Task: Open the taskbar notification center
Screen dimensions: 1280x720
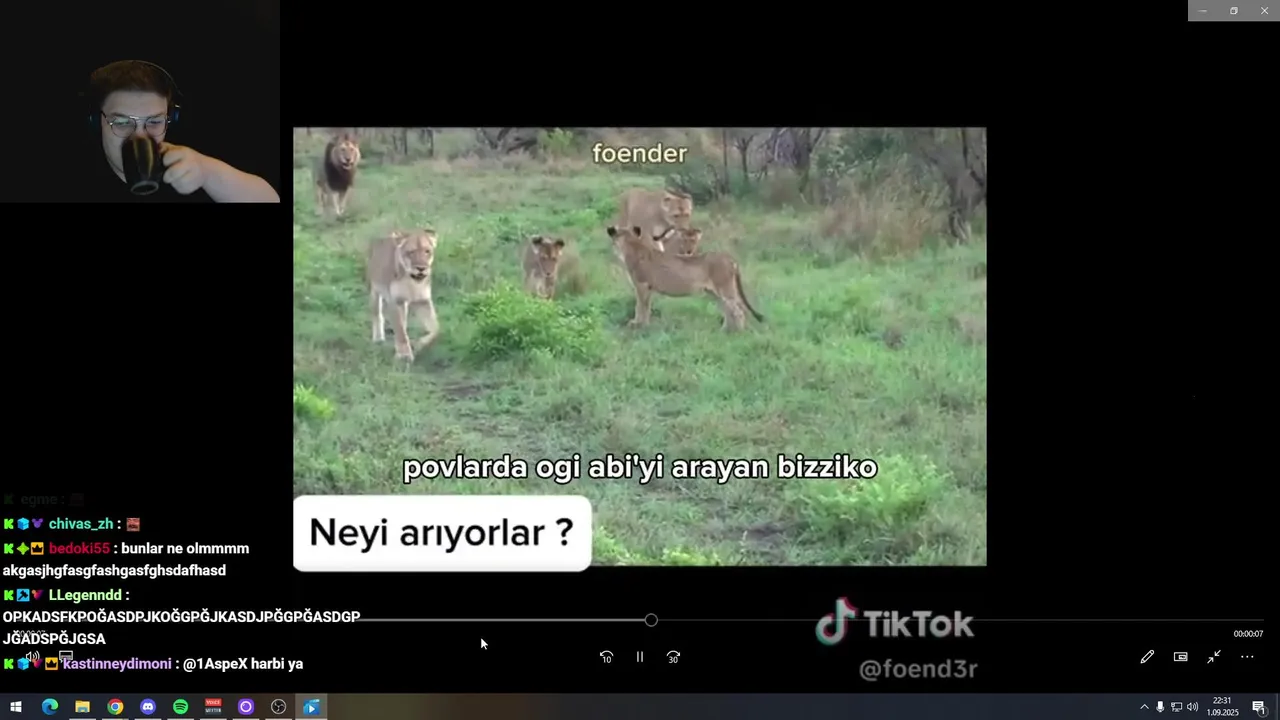Action: (x=1259, y=707)
